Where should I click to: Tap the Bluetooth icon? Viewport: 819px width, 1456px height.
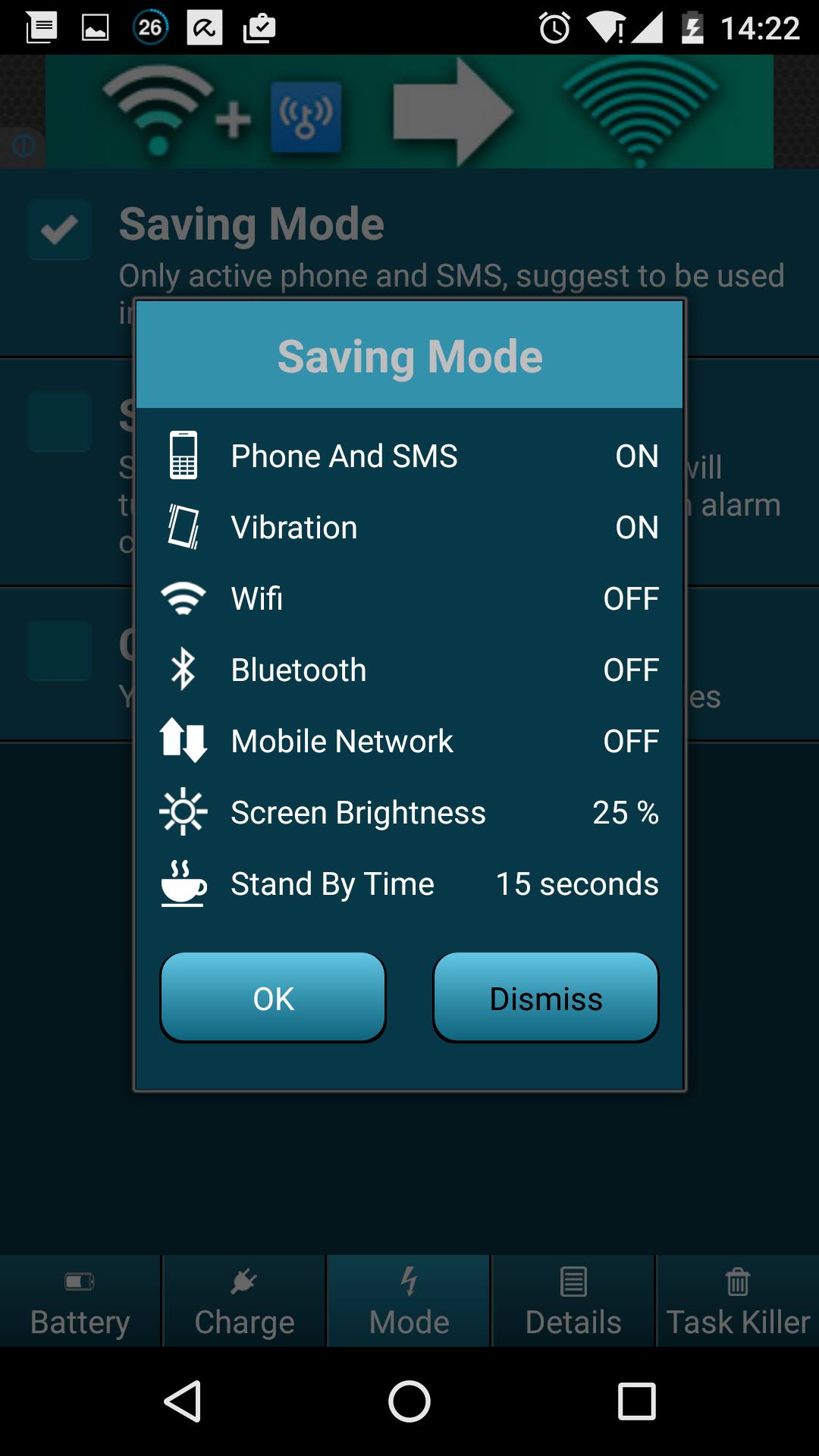click(183, 669)
